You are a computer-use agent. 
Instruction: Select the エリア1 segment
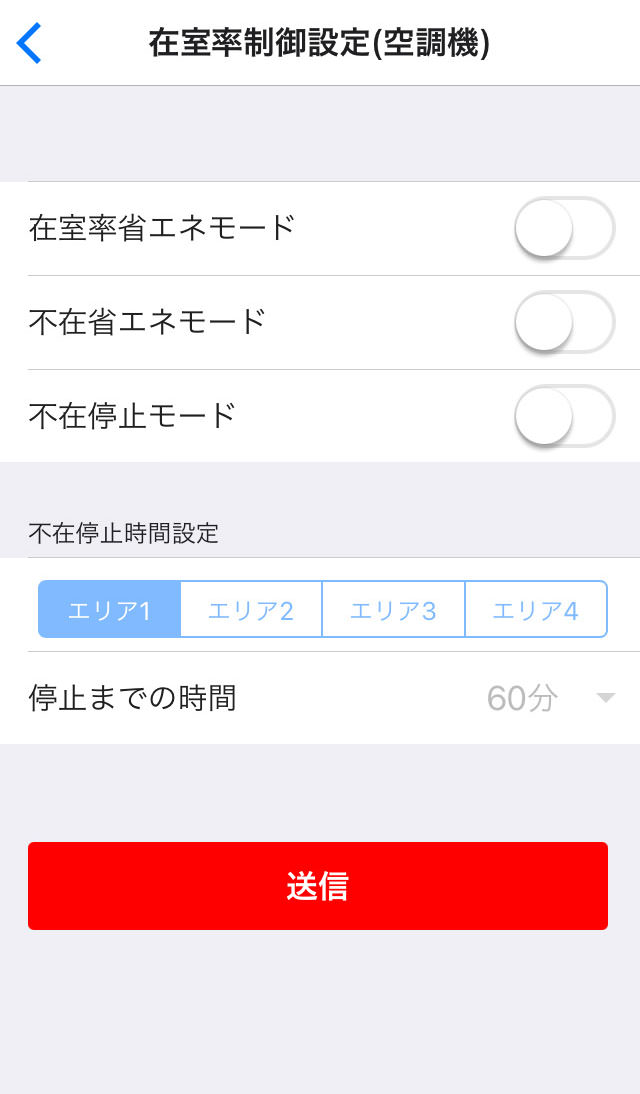pyautogui.click(x=110, y=610)
